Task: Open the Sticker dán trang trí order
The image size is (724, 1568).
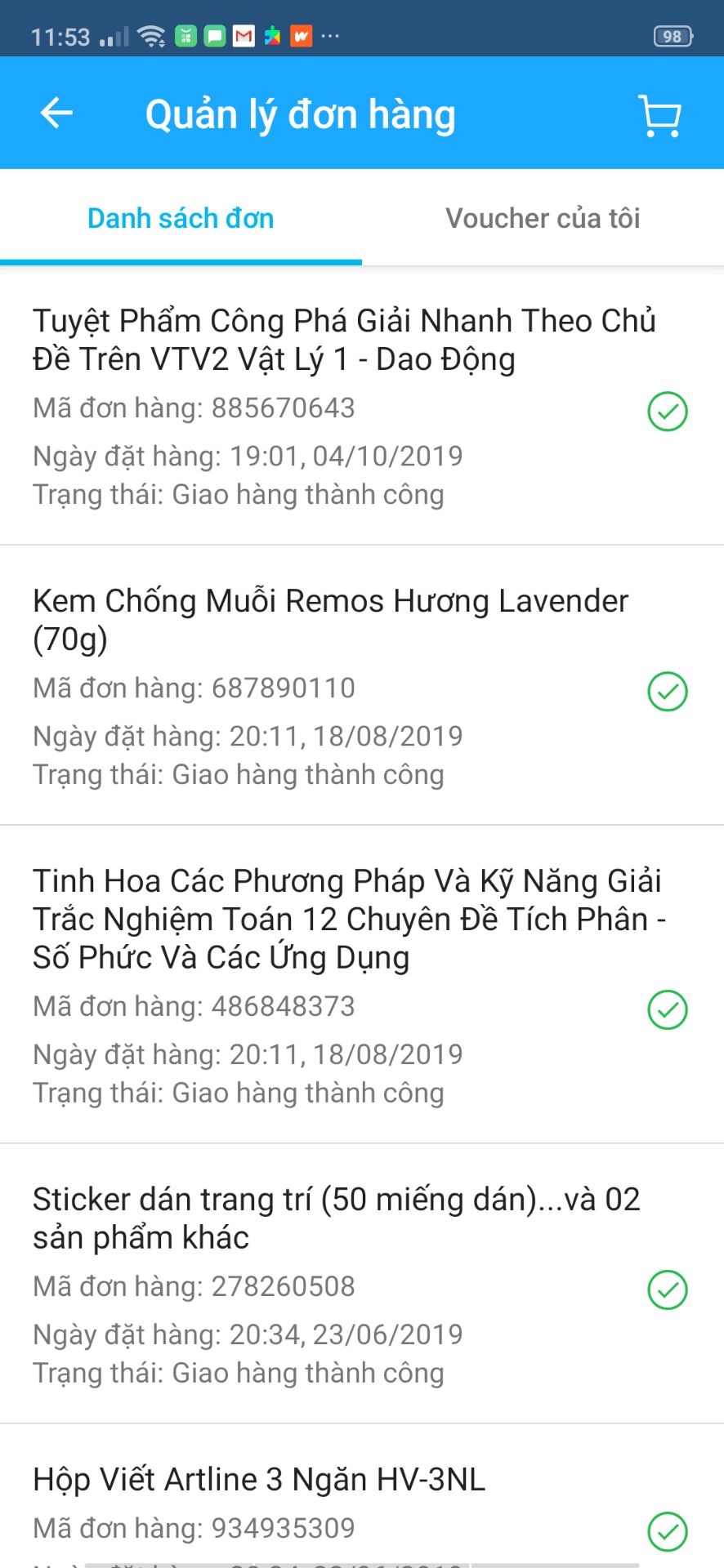Action: pyautogui.click(x=337, y=1217)
